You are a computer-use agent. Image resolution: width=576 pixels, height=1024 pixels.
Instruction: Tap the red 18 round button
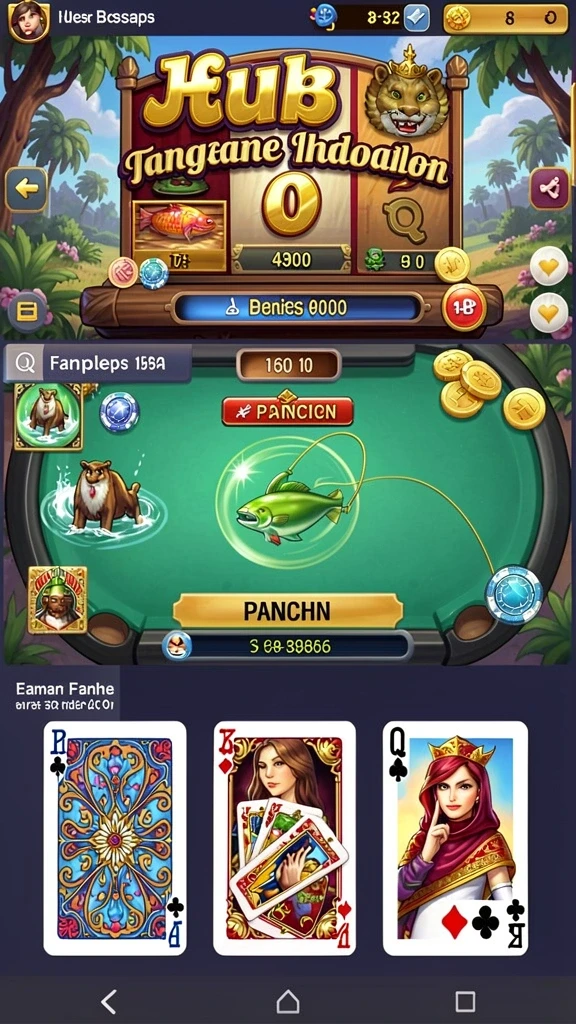464,307
